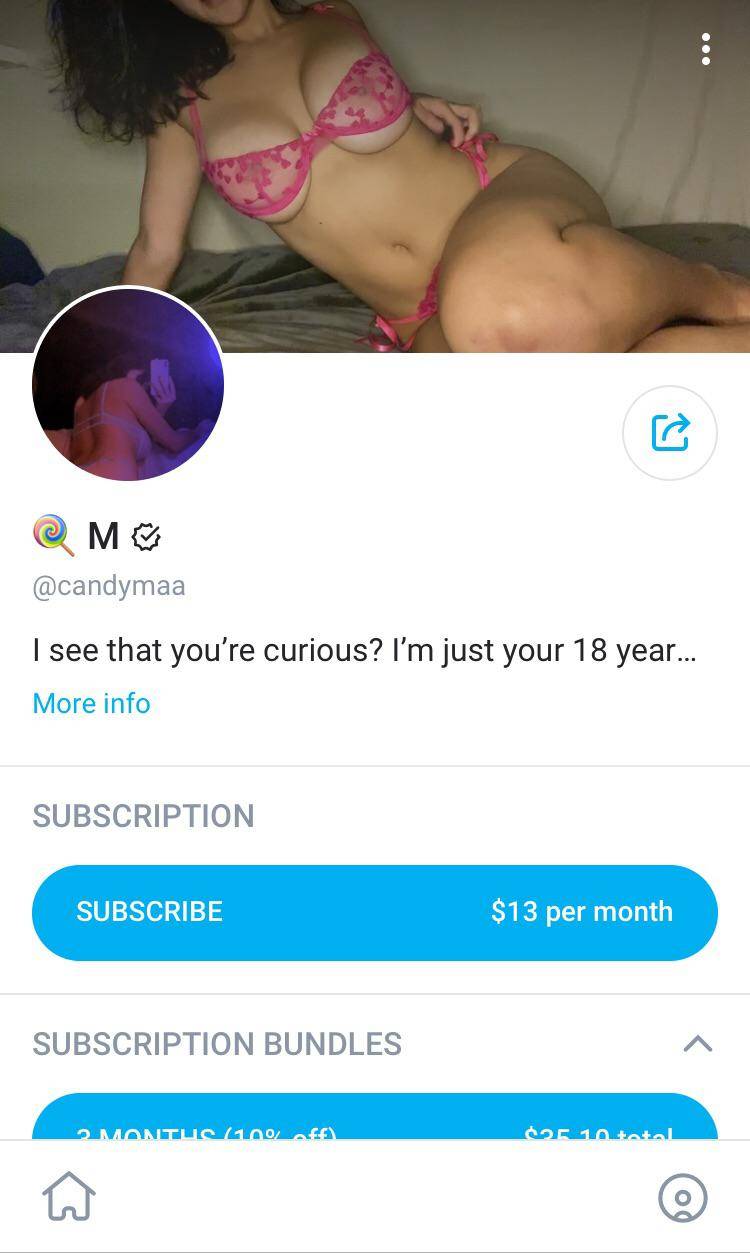Click the $13 per month price label
The width and height of the screenshot is (750, 1253).
coord(581,912)
